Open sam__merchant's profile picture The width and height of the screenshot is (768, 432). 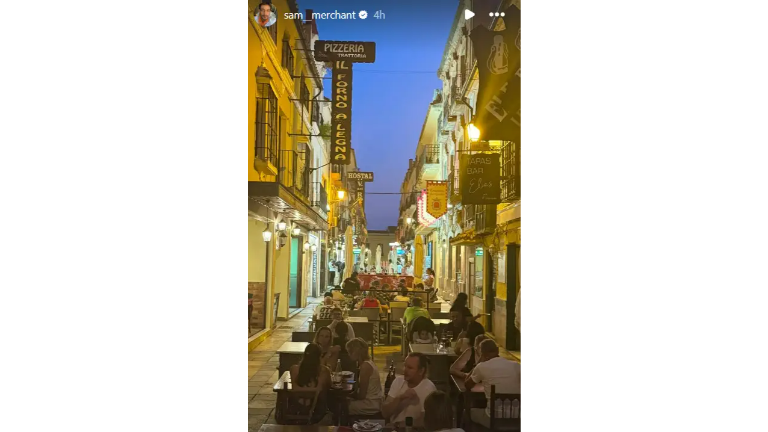265,15
